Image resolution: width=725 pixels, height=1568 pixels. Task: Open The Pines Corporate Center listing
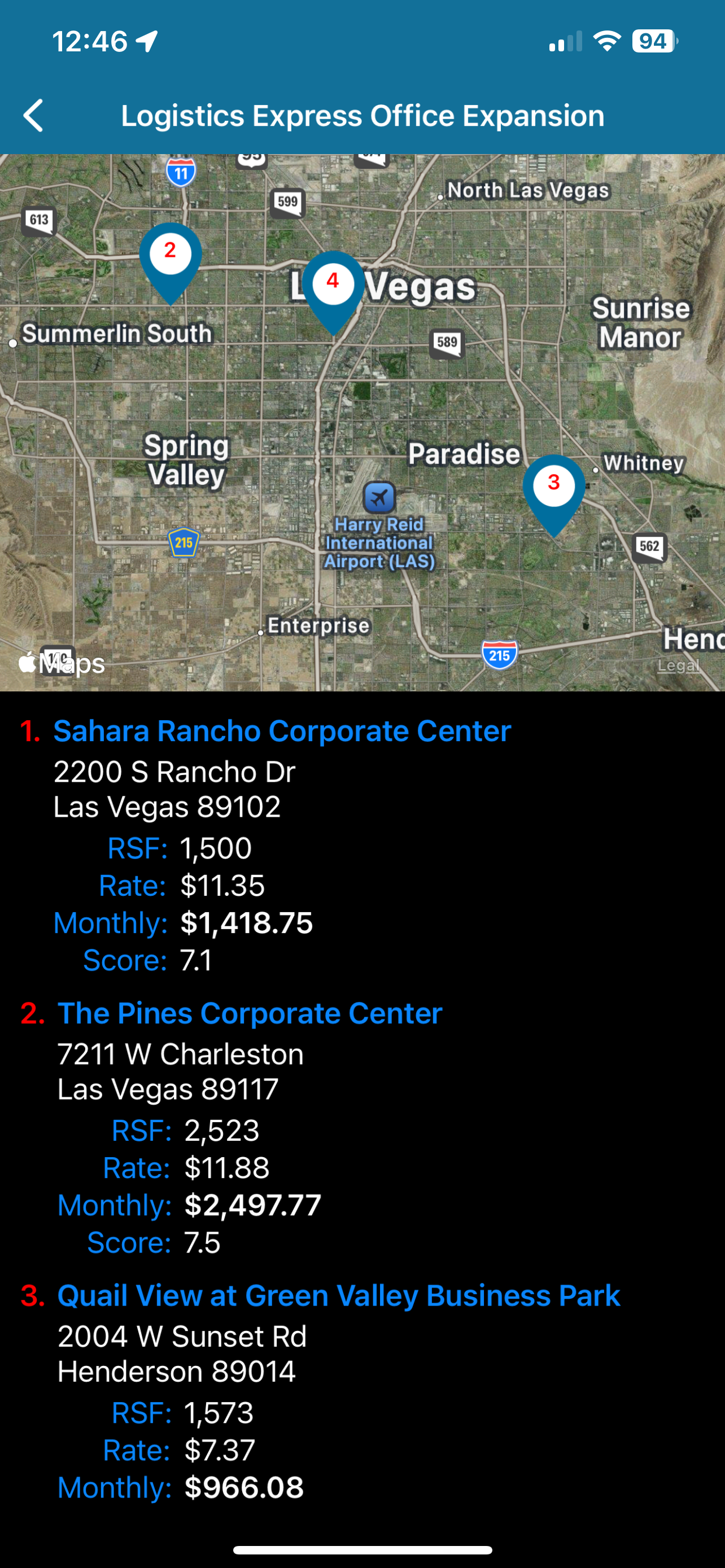249,1014
